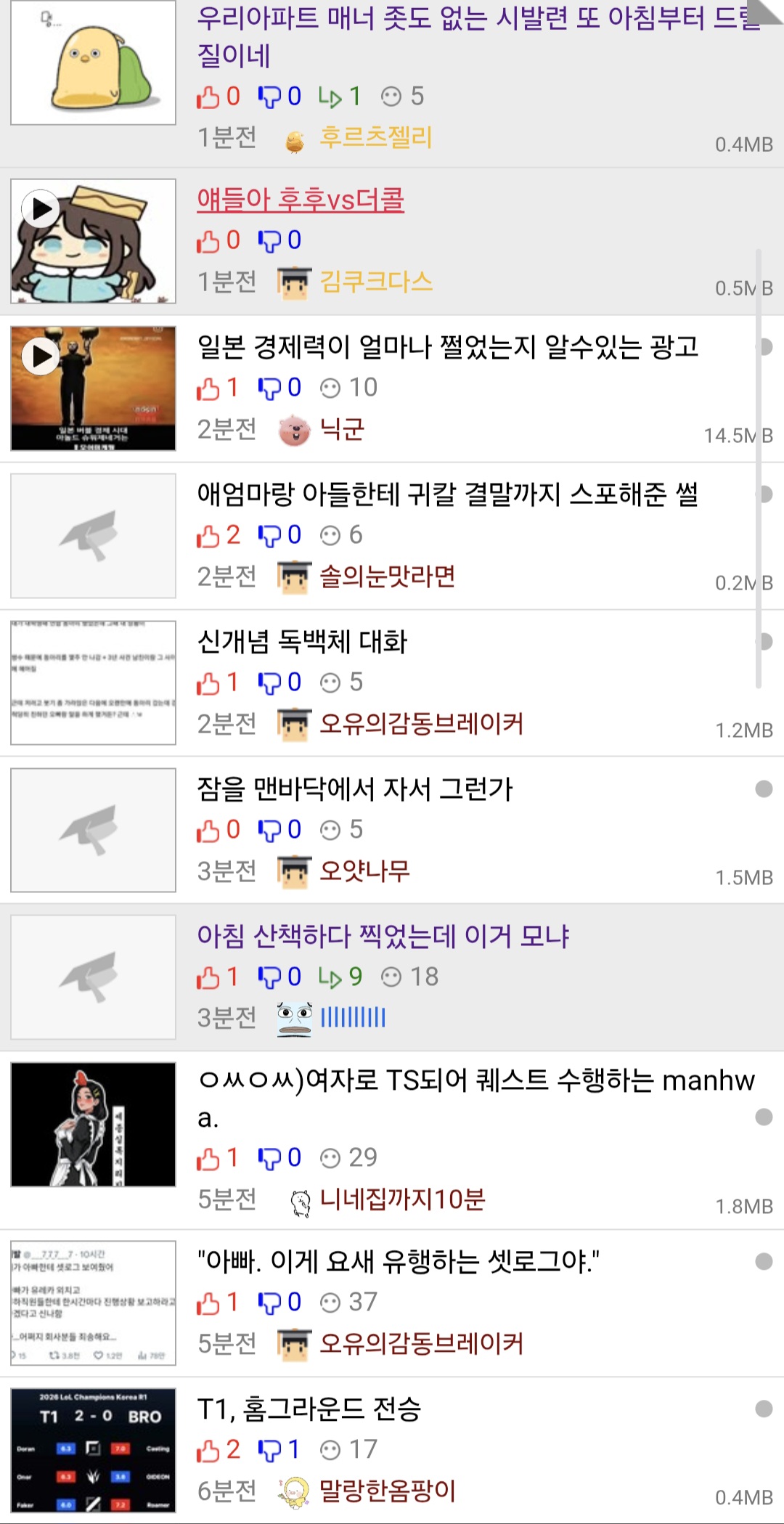View author profile 오얏나무
This screenshot has width=784, height=1524.
click(364, 871)
